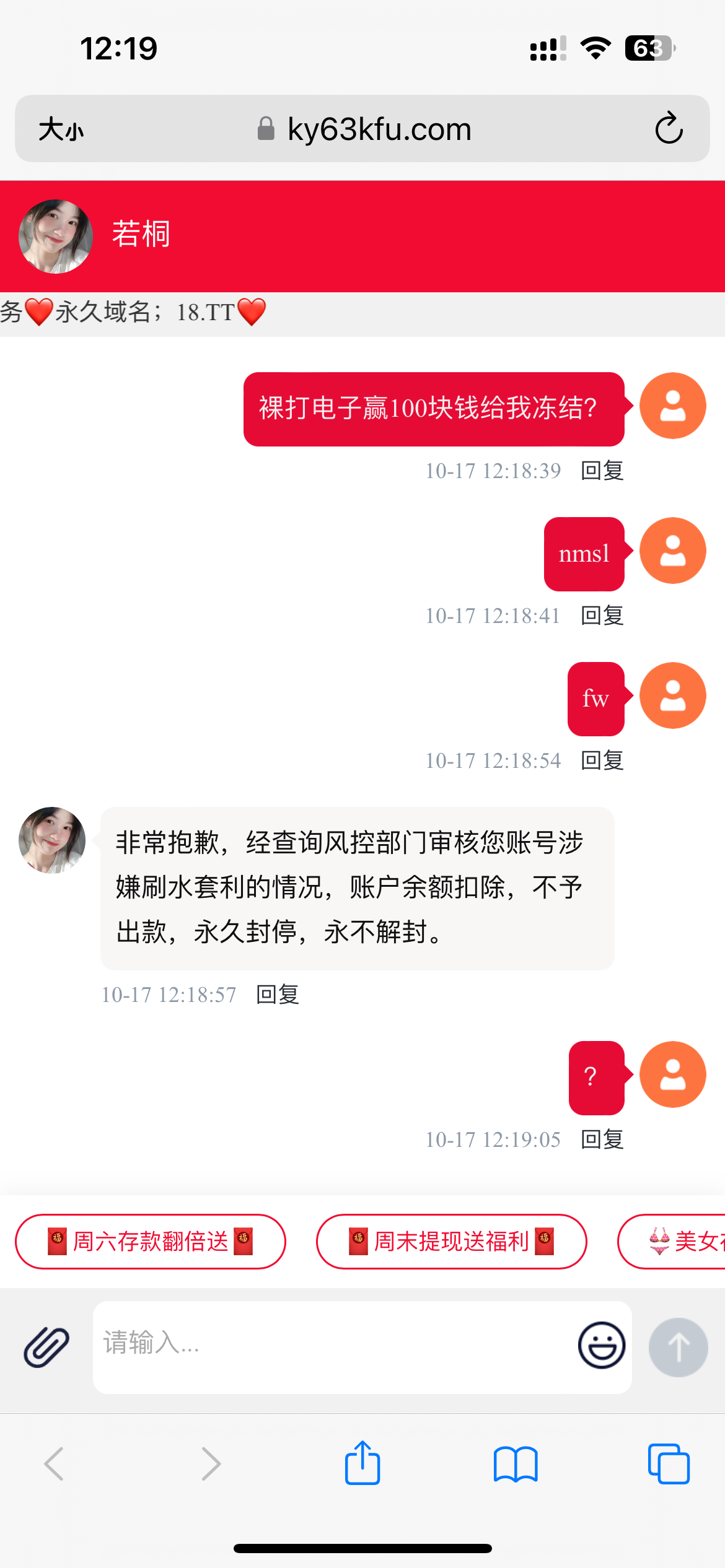Tap the 请输入 message input field
The image size is (725, 1568).
click(310, 1348)
